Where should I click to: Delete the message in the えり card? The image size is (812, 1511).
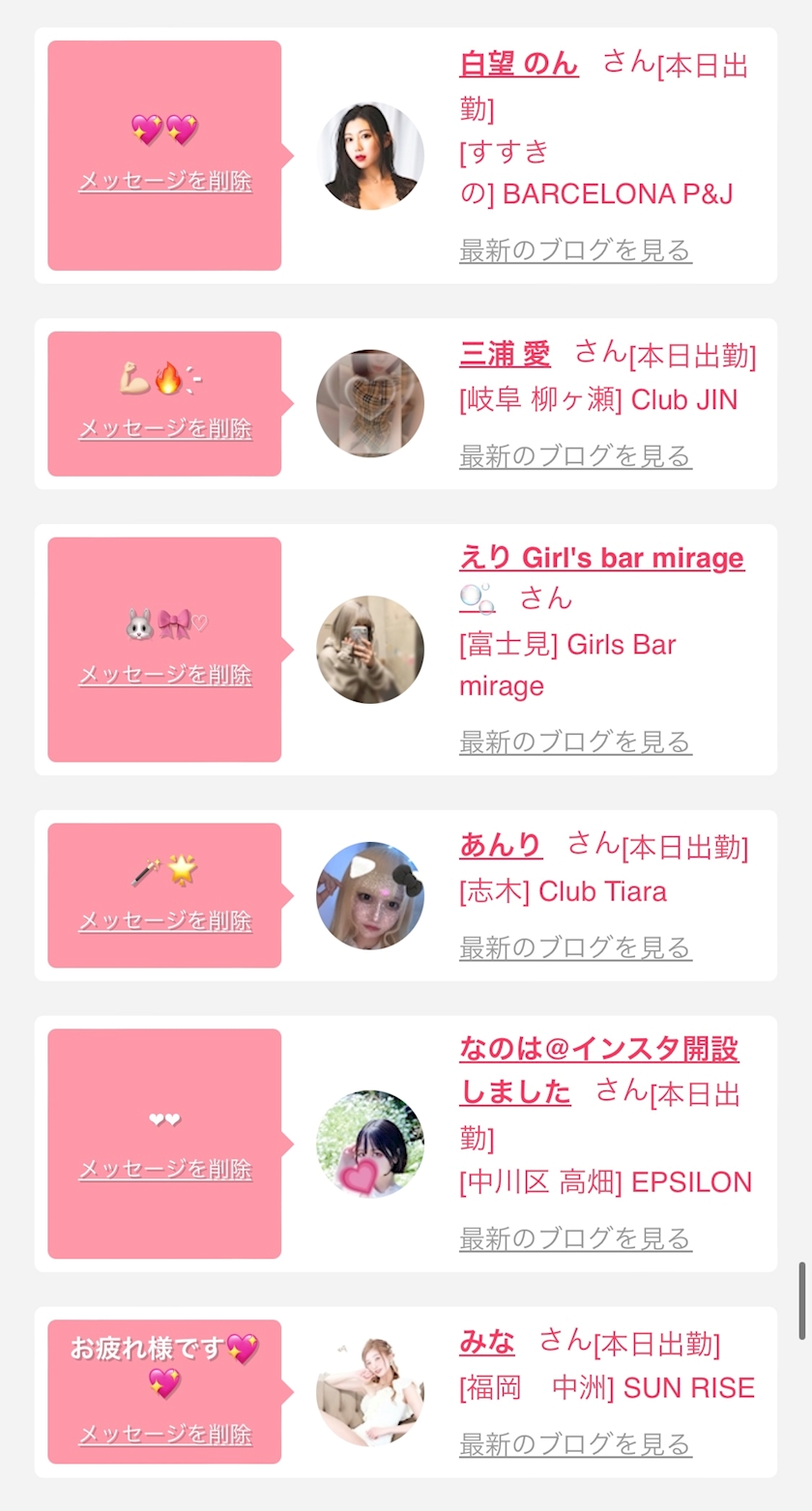(165, 675)
